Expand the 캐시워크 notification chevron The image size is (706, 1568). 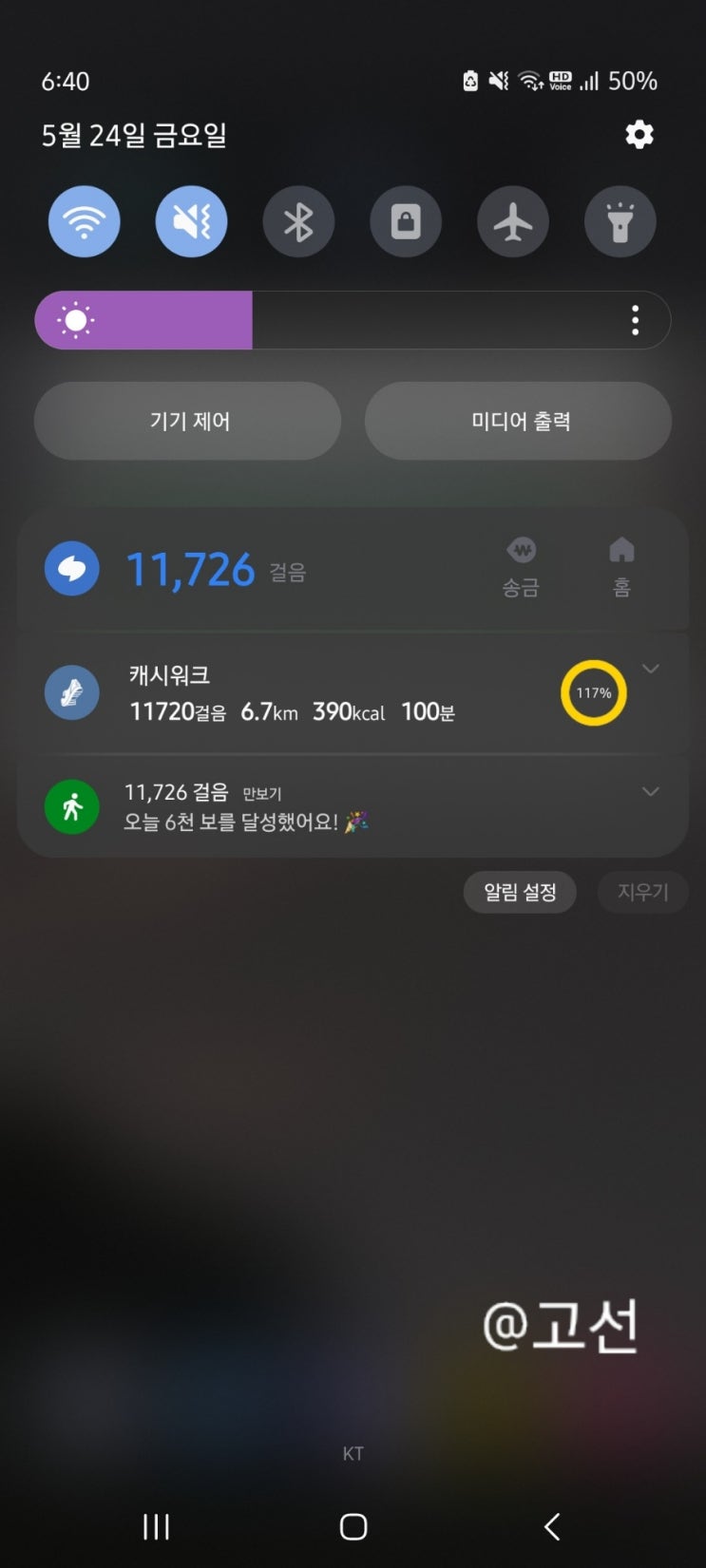[650, 669]
